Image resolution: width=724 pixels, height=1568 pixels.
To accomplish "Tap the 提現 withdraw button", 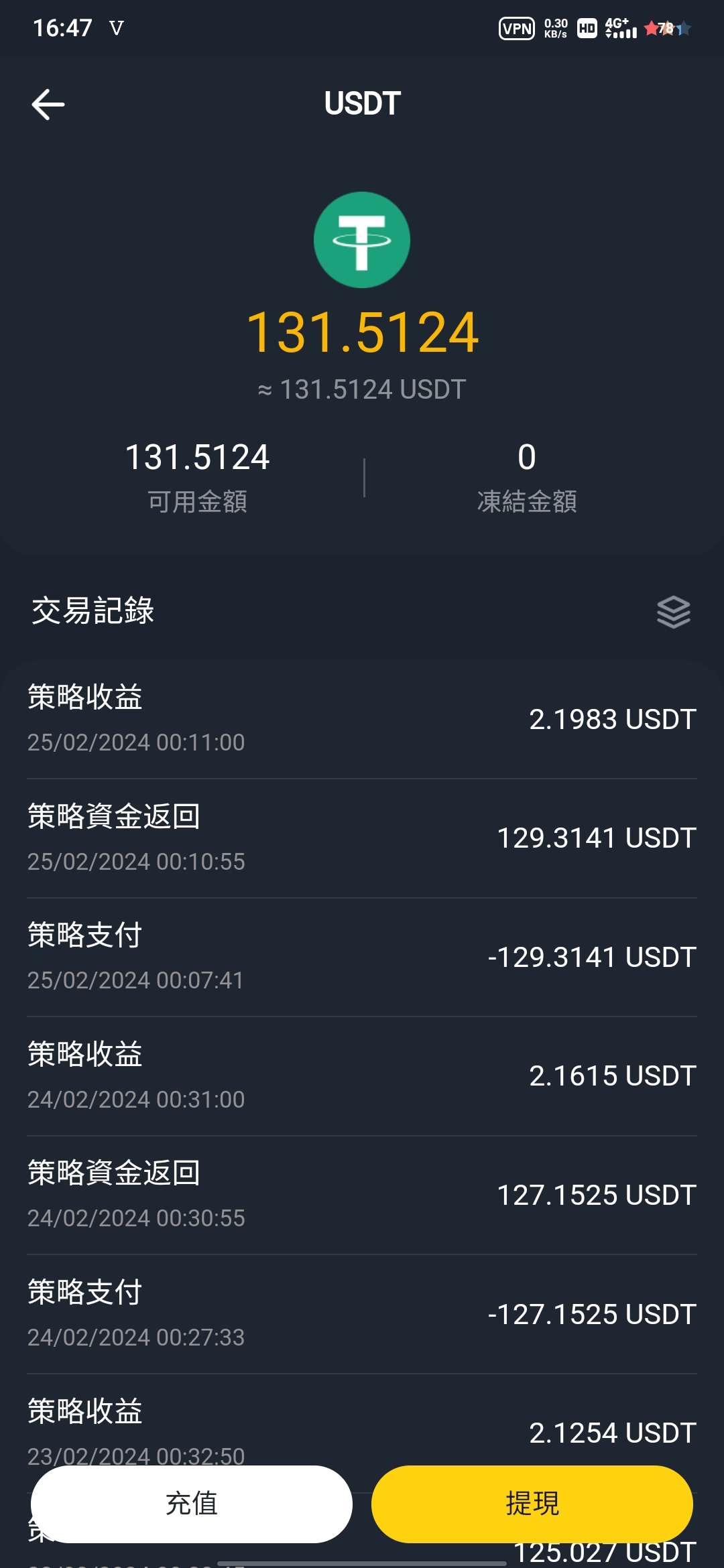I will (532, 1504).
